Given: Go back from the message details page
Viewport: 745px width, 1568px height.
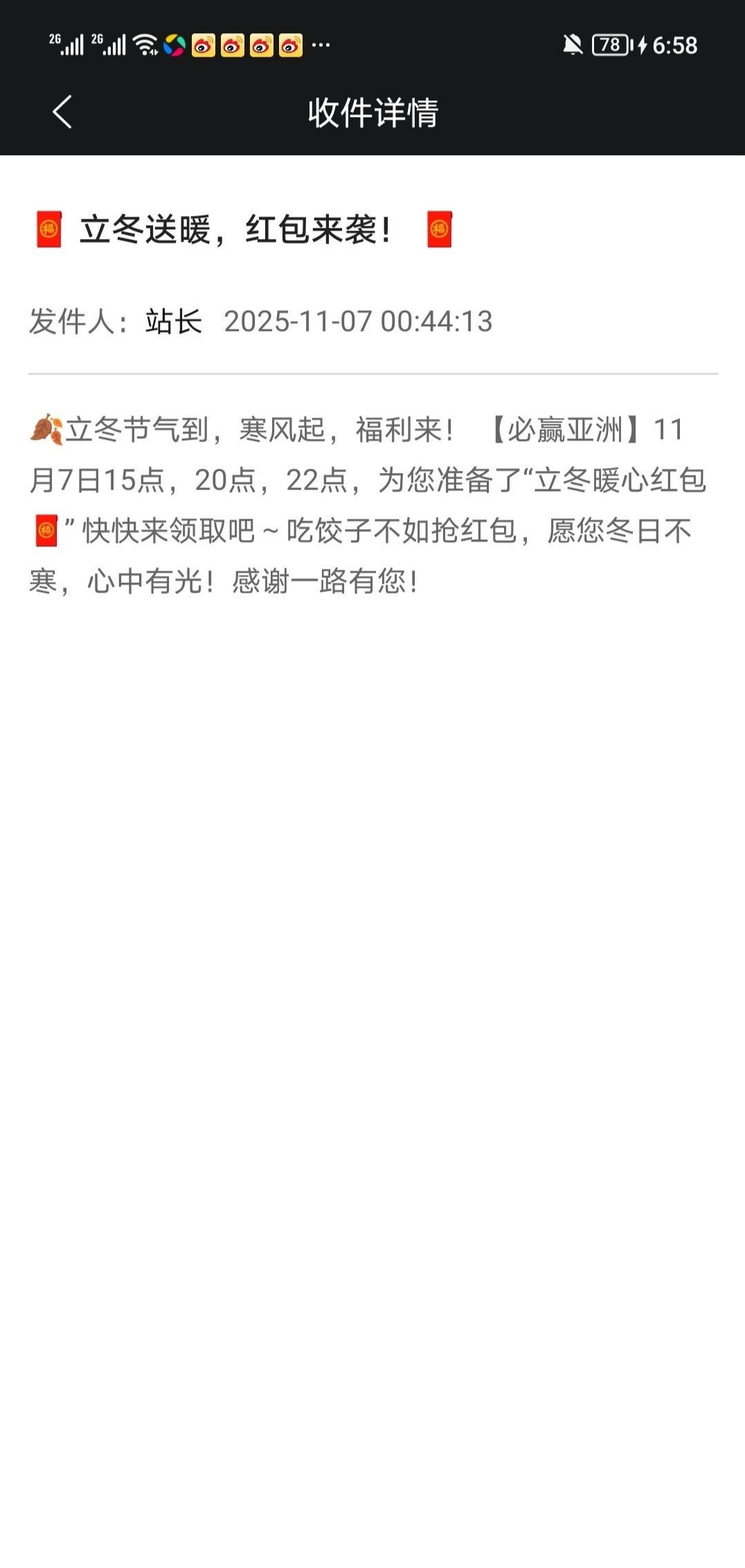Looking at the screenshot, I should coord(62,112).
